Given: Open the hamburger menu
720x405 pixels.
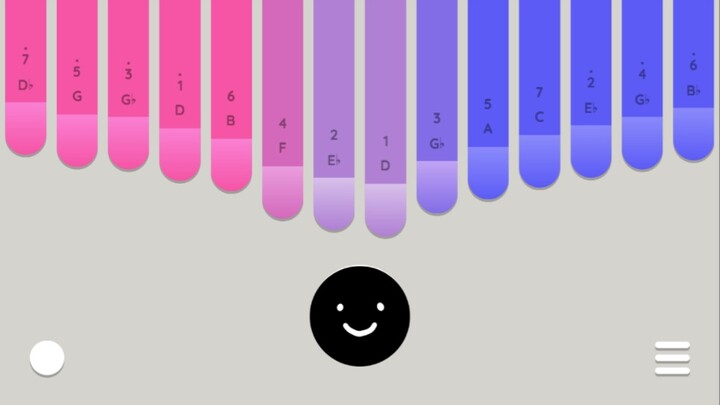Looking at the screenshot, I should coord(672,359).
